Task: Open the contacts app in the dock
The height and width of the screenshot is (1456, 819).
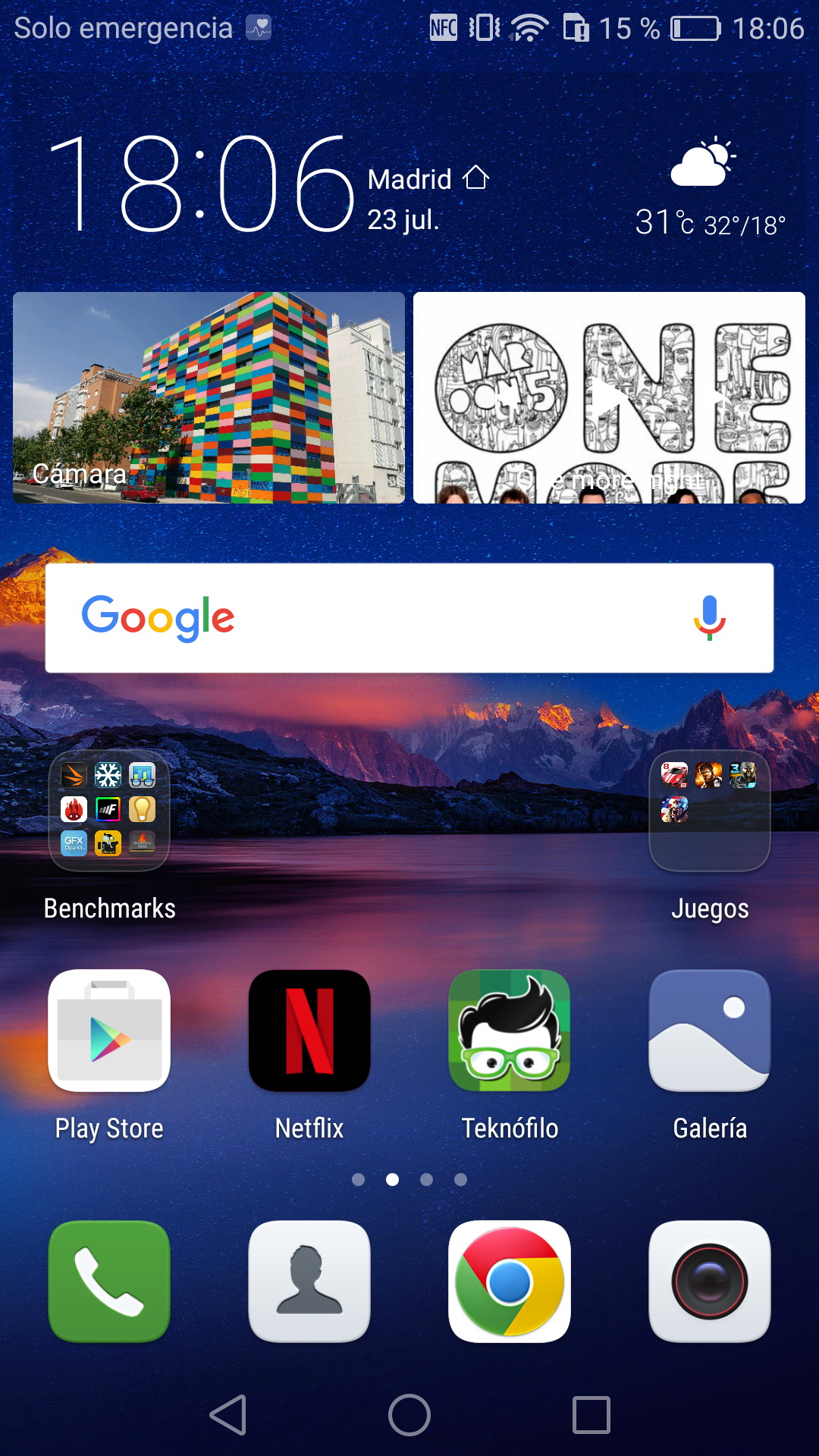Action: [x=309, y=1281]
